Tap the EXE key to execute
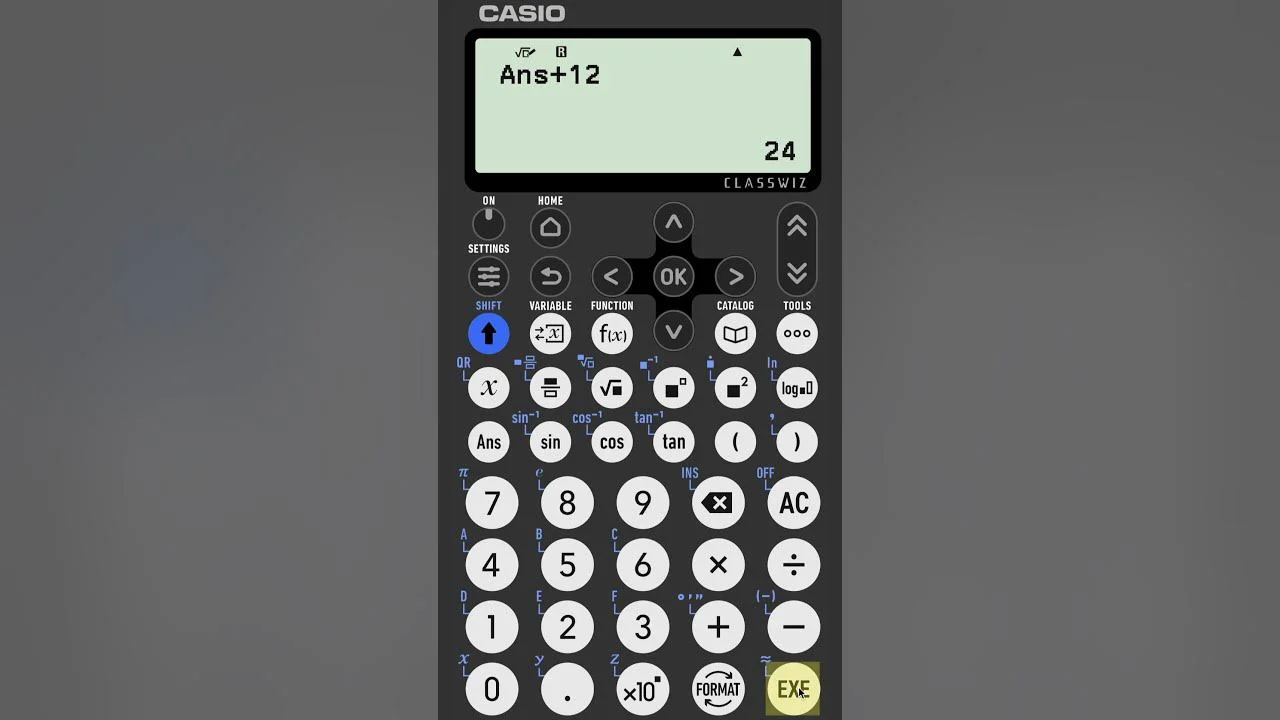This screenshot has width=1280, height=720. click(793, 689)
